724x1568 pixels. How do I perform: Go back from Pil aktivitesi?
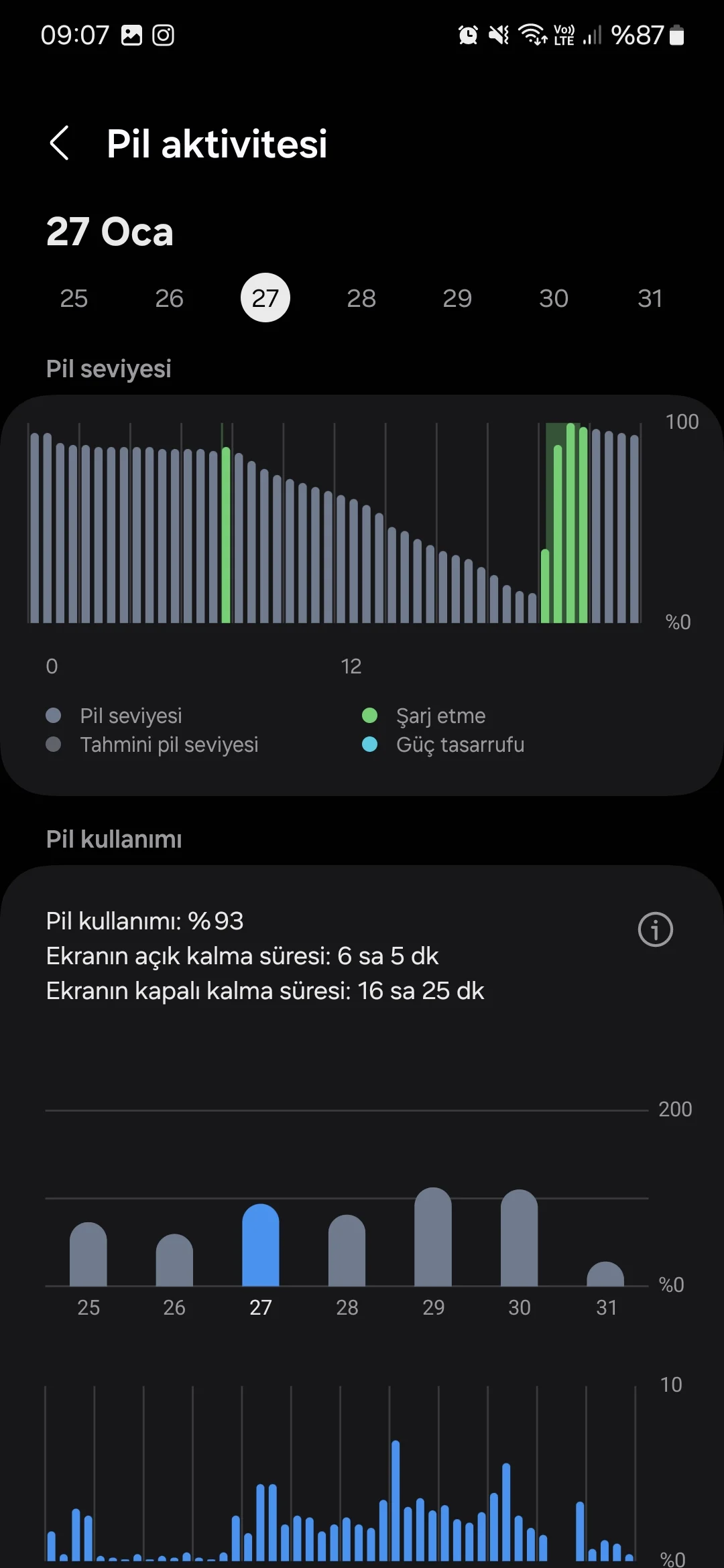[60, 143]
